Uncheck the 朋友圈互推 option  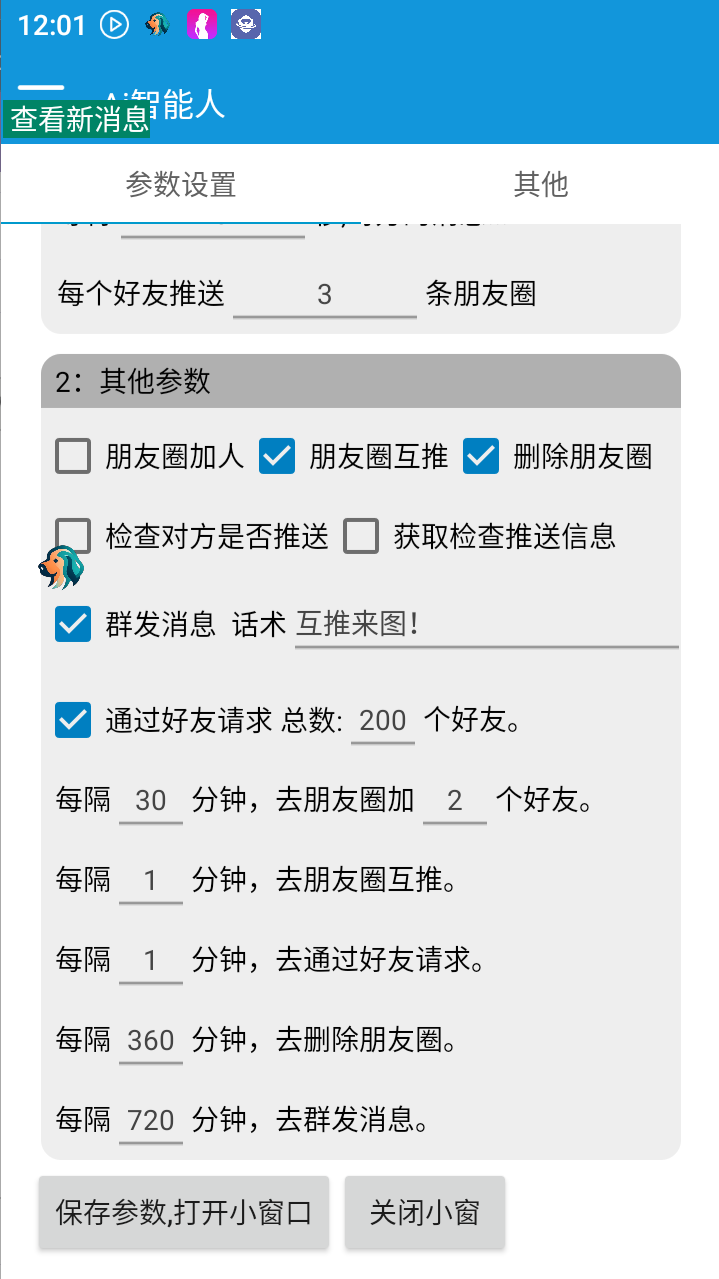[277, 457]
